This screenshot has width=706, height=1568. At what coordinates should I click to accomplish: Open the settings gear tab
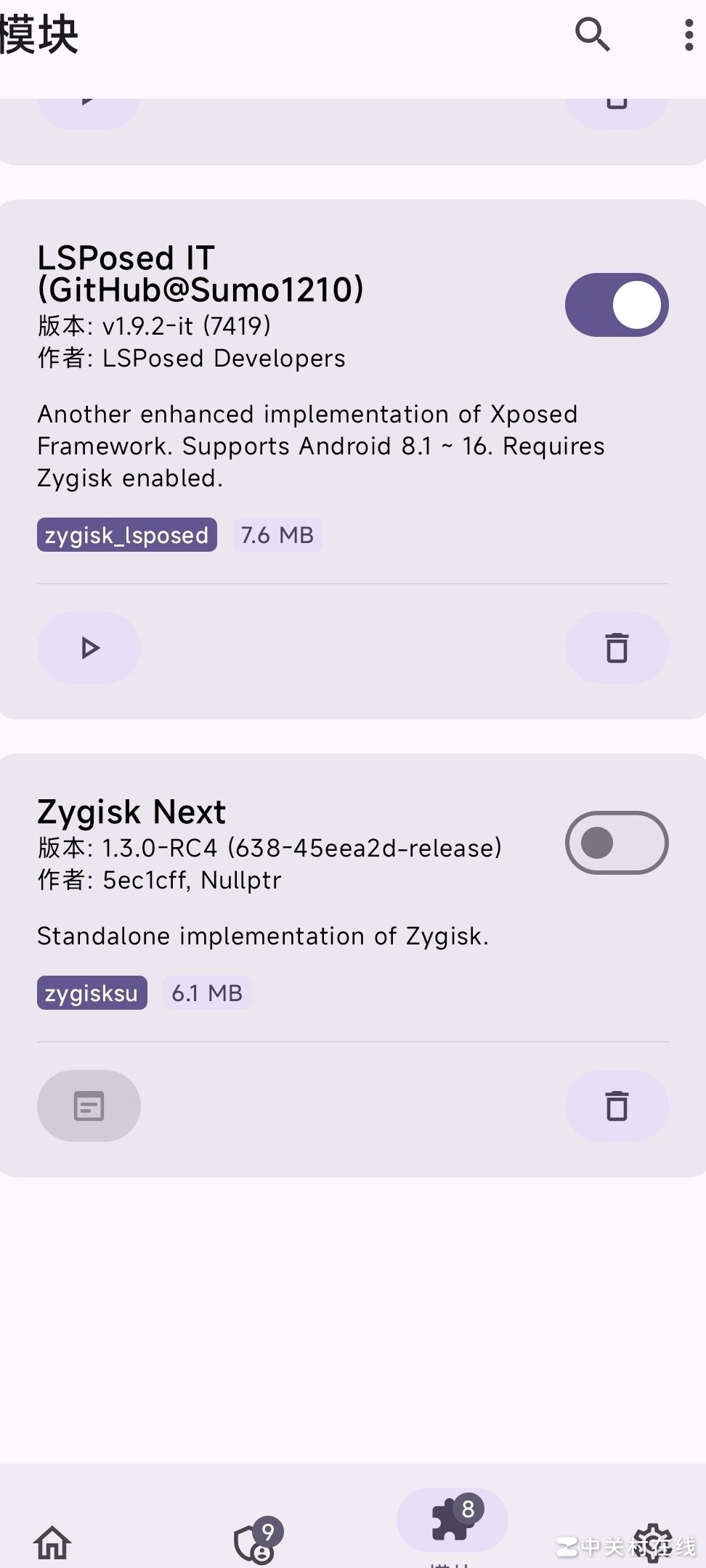[652, 1542]
